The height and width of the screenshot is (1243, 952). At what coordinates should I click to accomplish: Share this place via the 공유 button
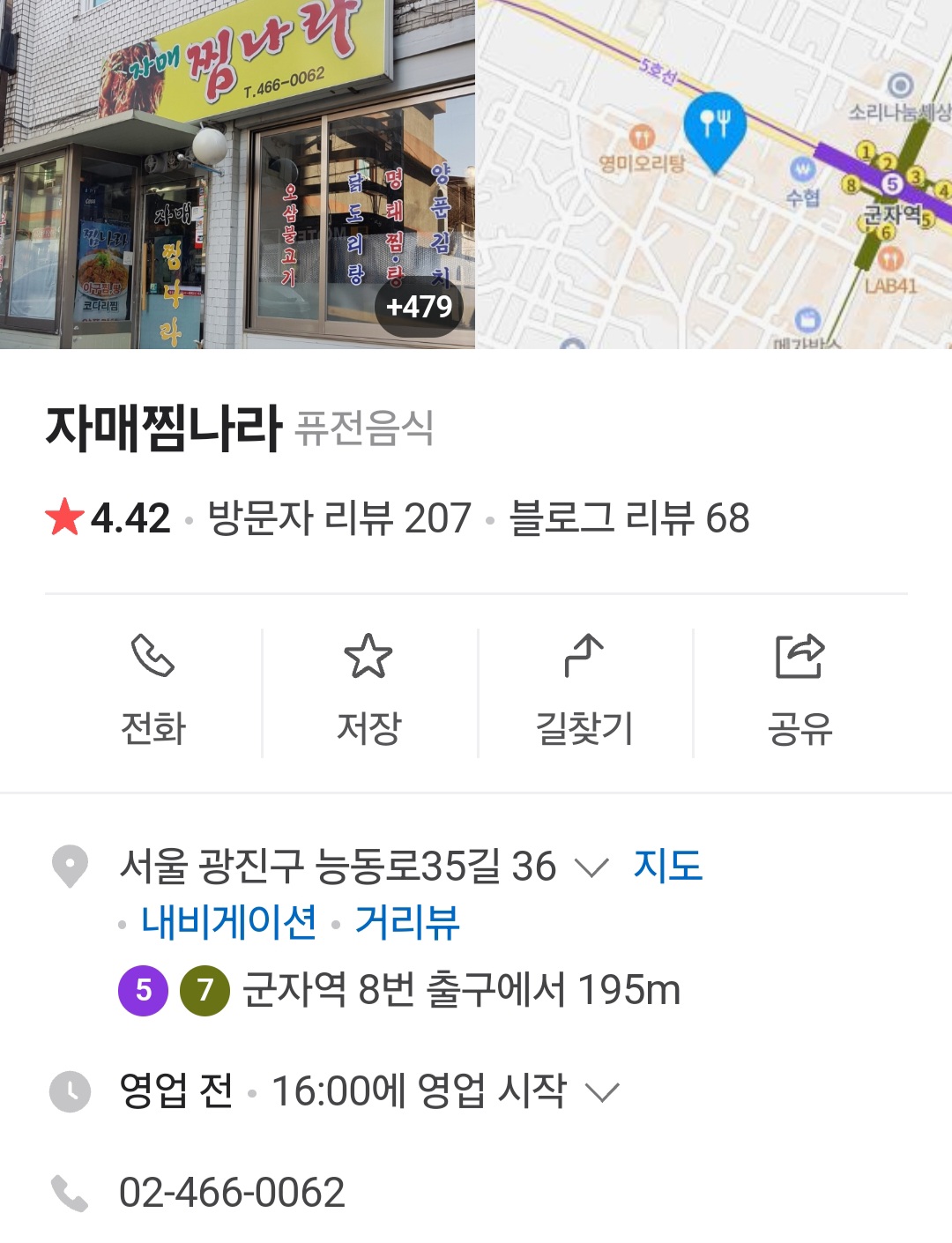click(x=800, y=693)
